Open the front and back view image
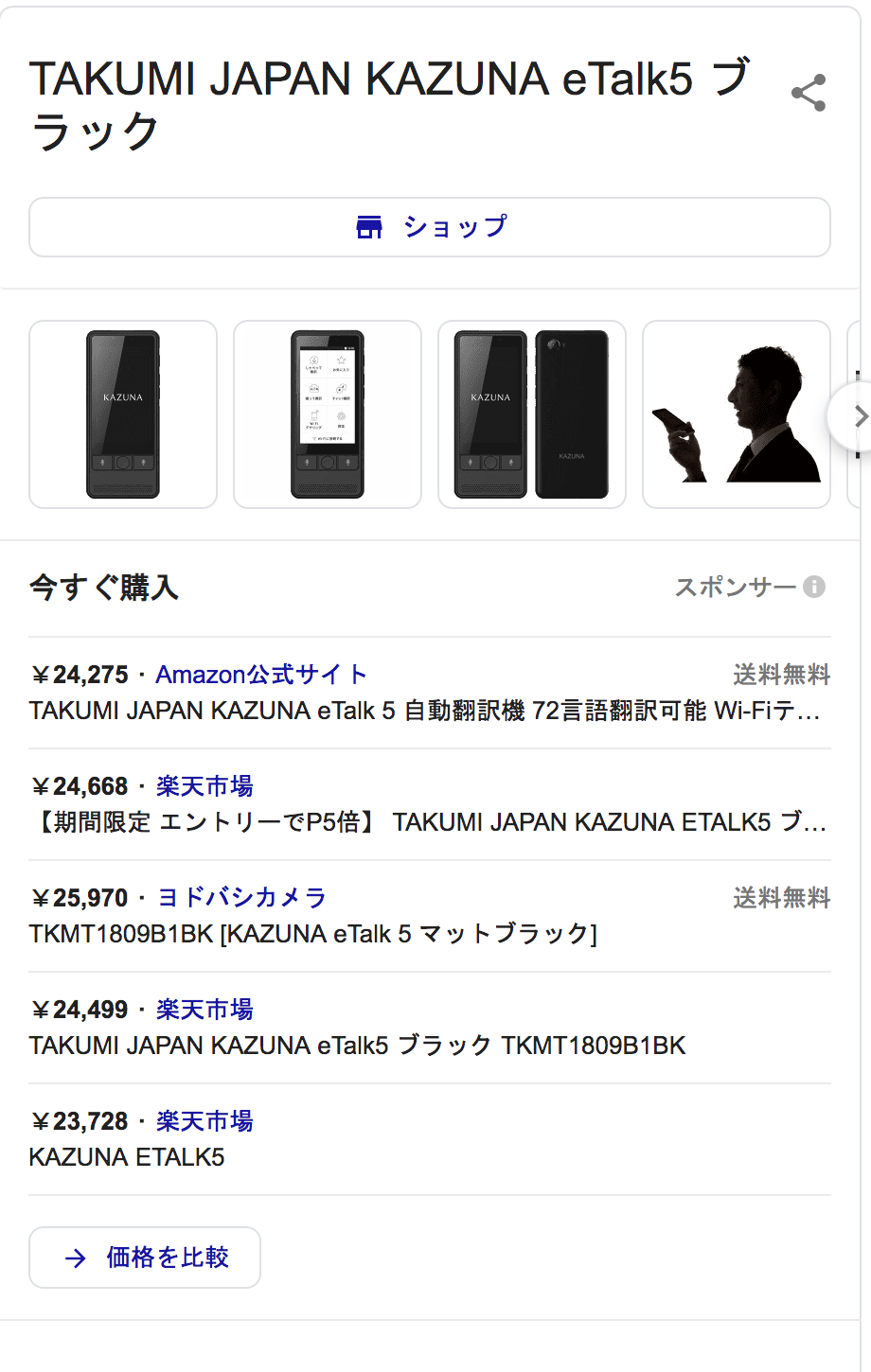The image size is (871, 1372). (x=532, y=414)
